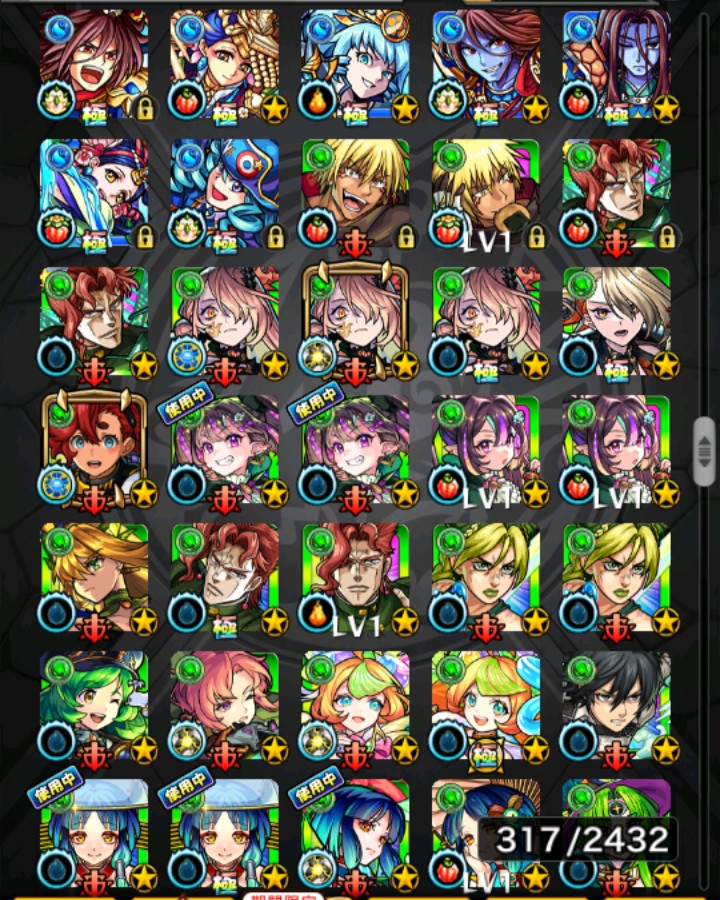
Task: Choose the gold-framed red-haired boy tile
Action: (x=94, y=448)
